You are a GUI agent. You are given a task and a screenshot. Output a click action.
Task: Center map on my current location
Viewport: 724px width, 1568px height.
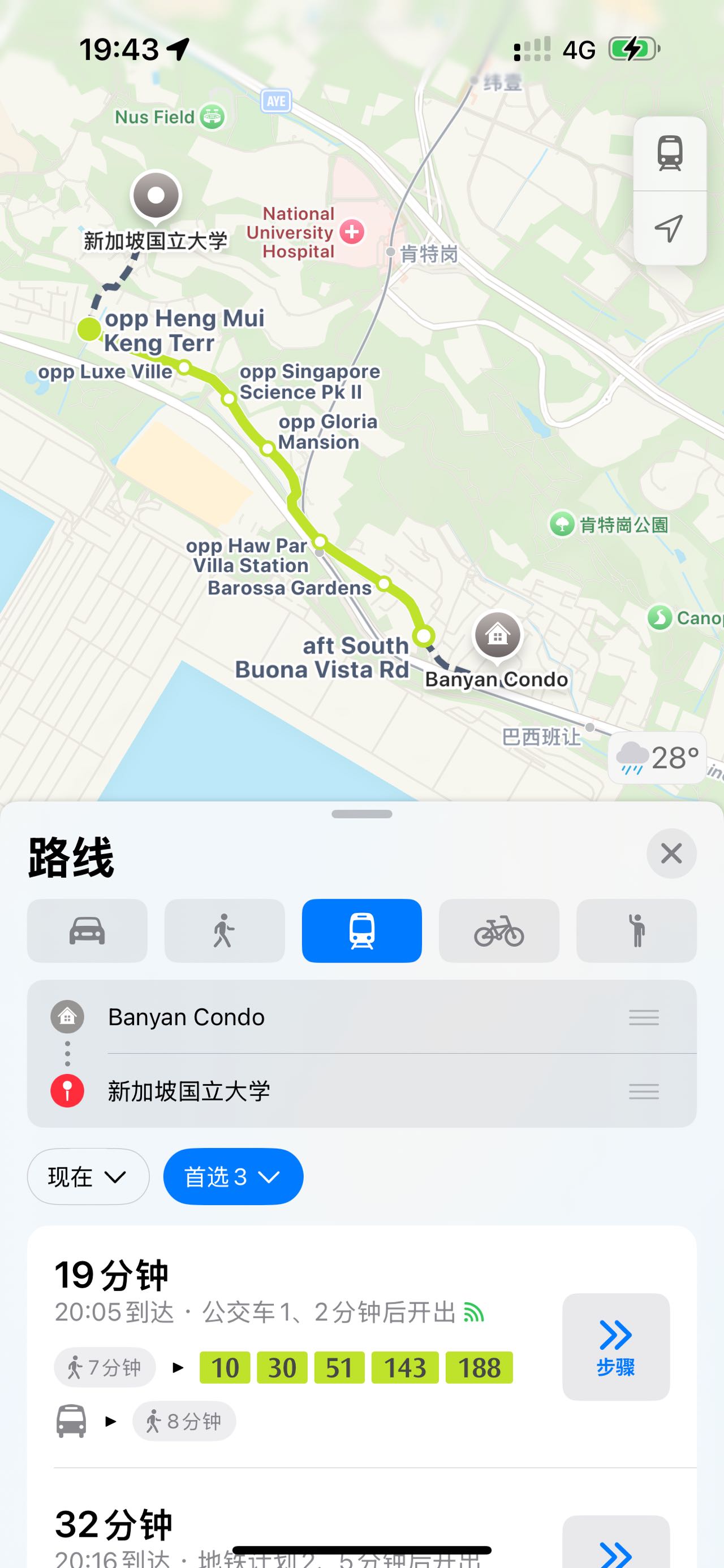(669, 228)
